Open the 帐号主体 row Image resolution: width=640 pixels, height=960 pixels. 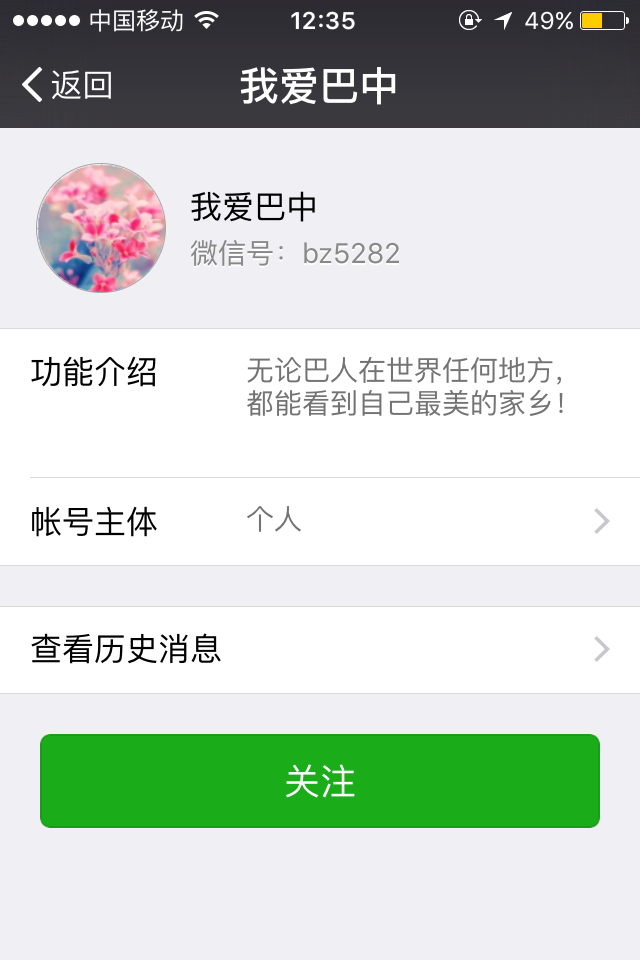320,522
